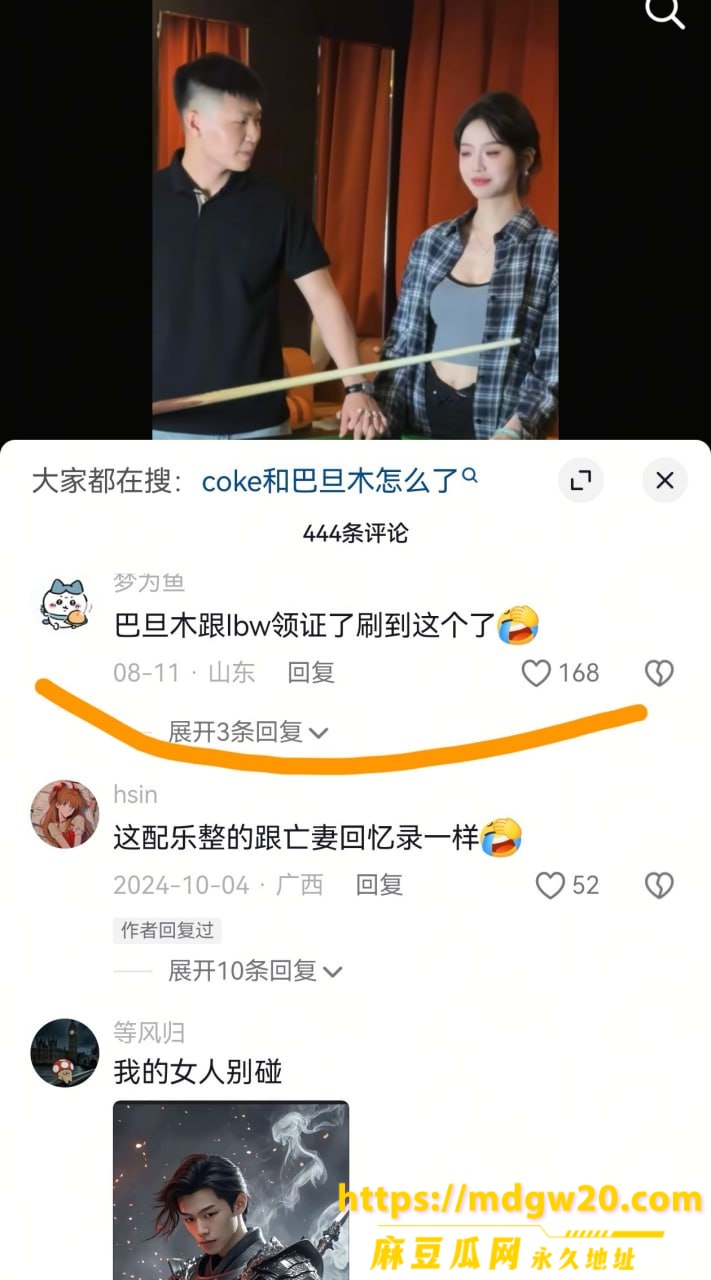Reply to hsin's comment
The height and width of the screenshot is (1280, 711).
click(x=379, y=884)
